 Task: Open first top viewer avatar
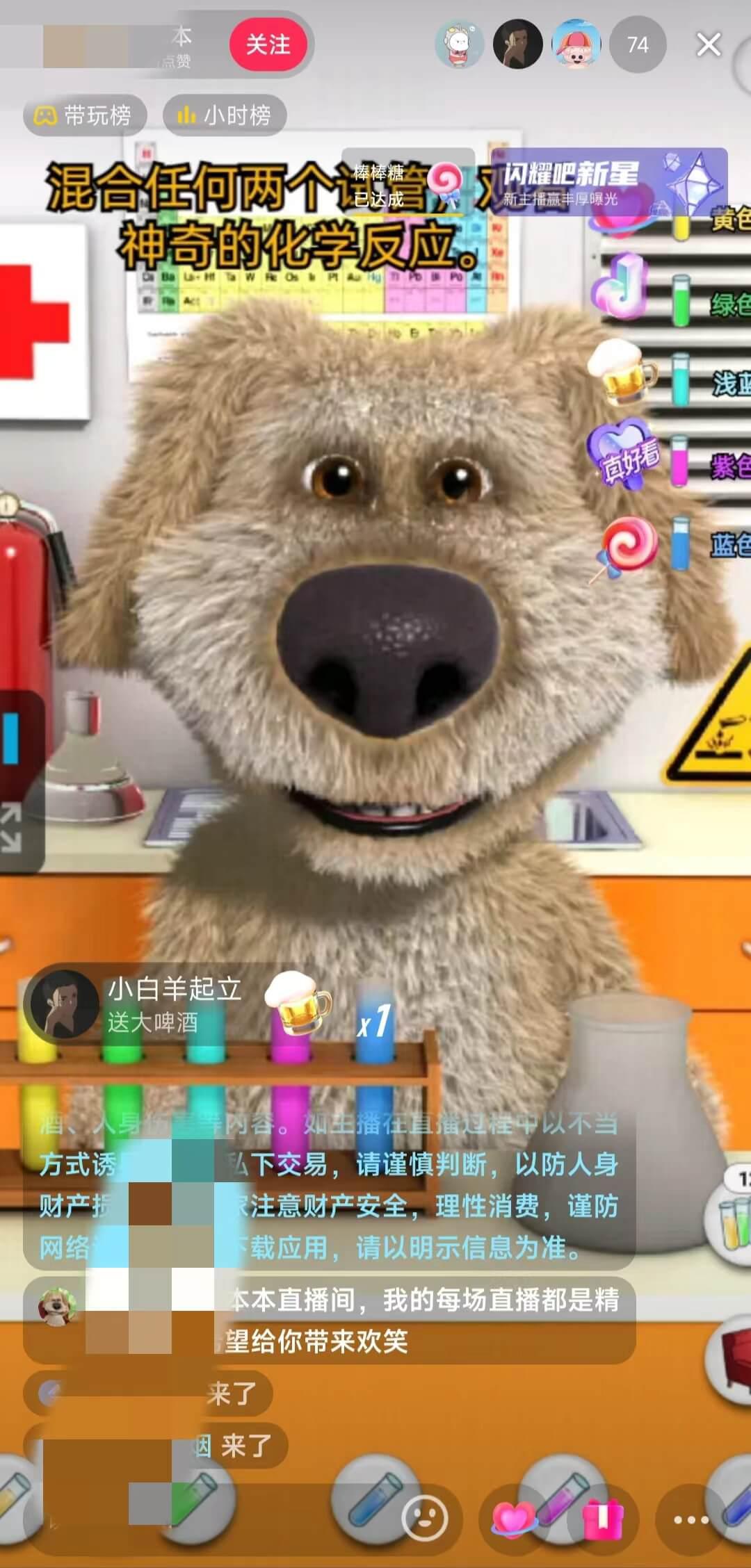[459, 45]
